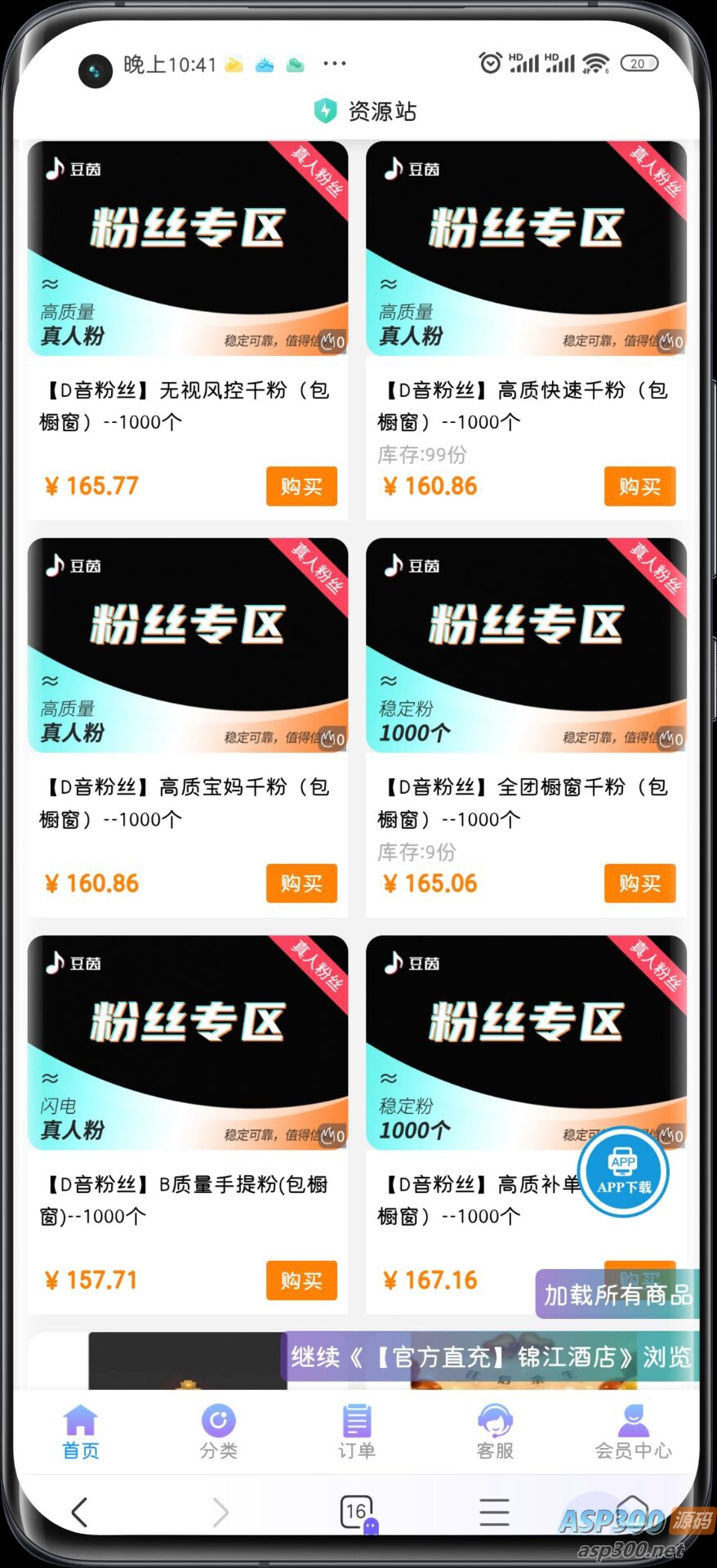Click the green shield icon beside 资源站
717x1568 pixels.
tap(324, 112)
